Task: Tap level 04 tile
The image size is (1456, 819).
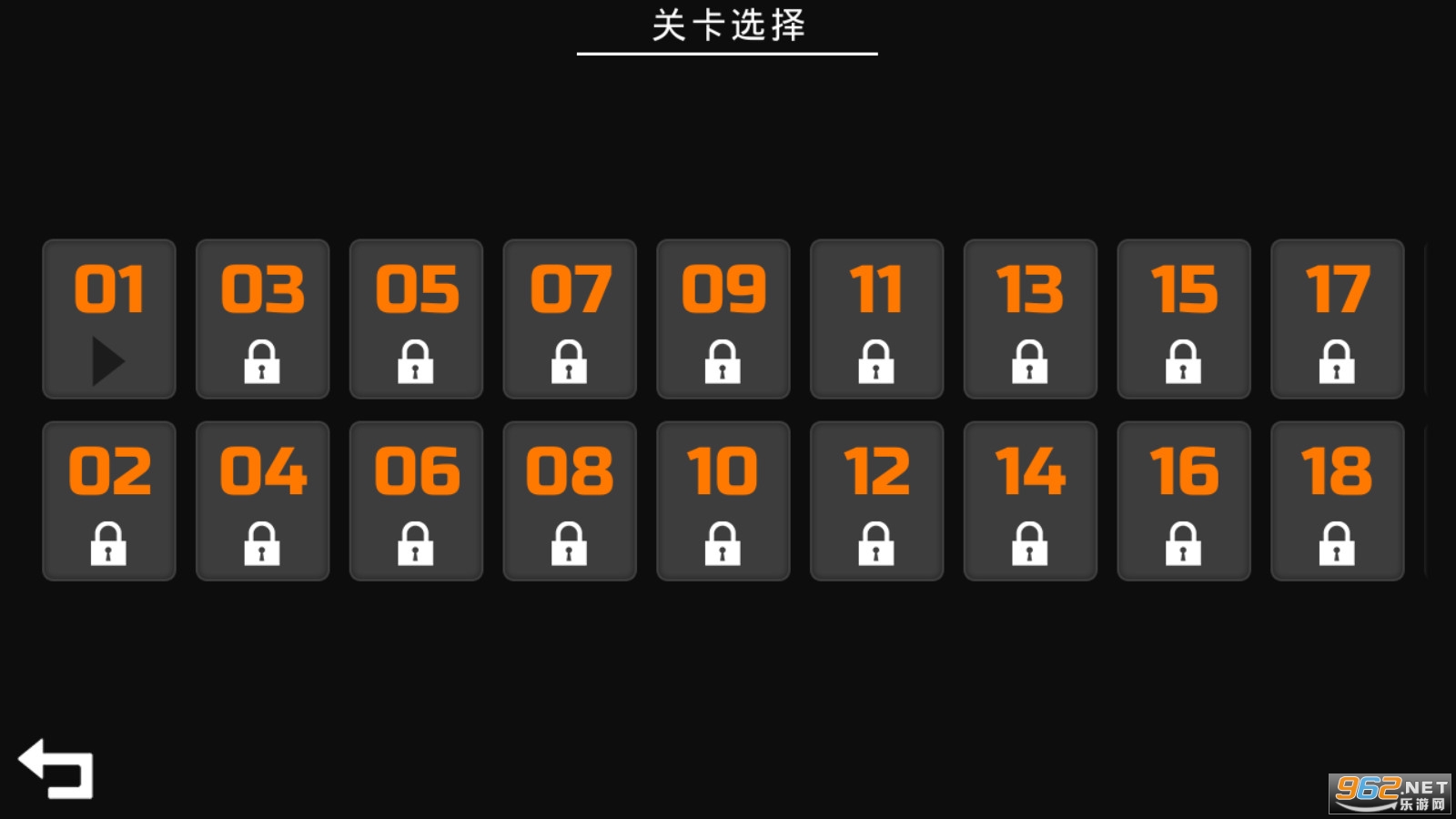Action: coord(263,500)
